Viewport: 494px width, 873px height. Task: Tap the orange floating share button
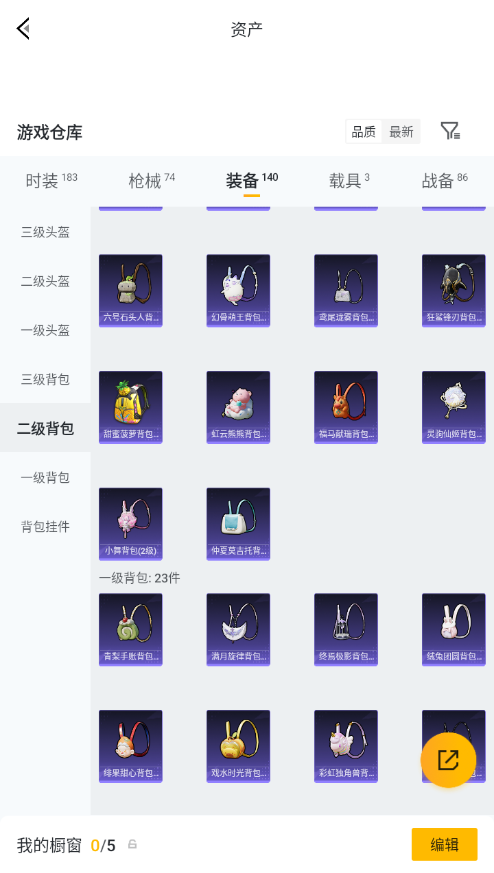(x=448, y=759)
